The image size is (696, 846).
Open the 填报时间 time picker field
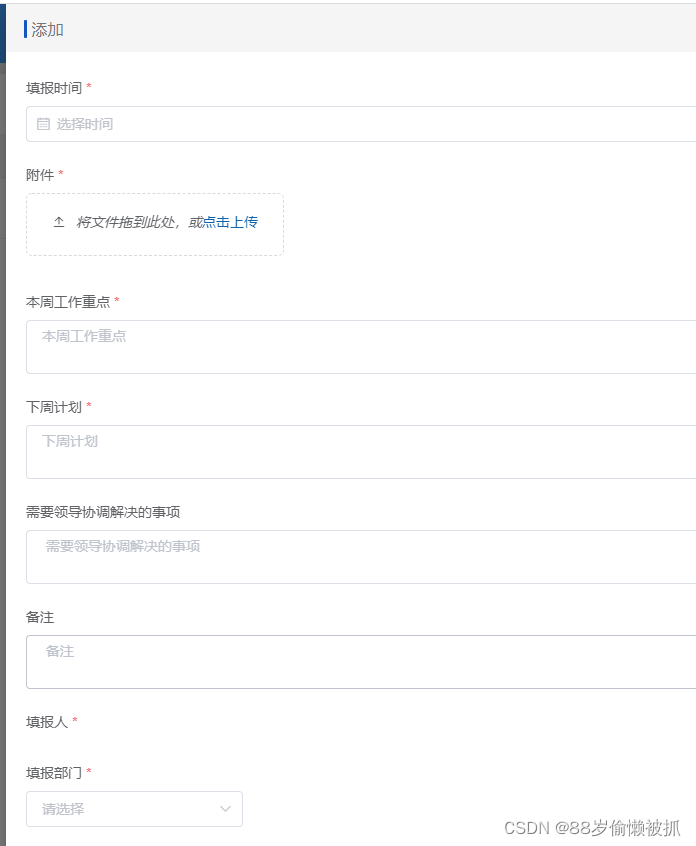point(360,124)
